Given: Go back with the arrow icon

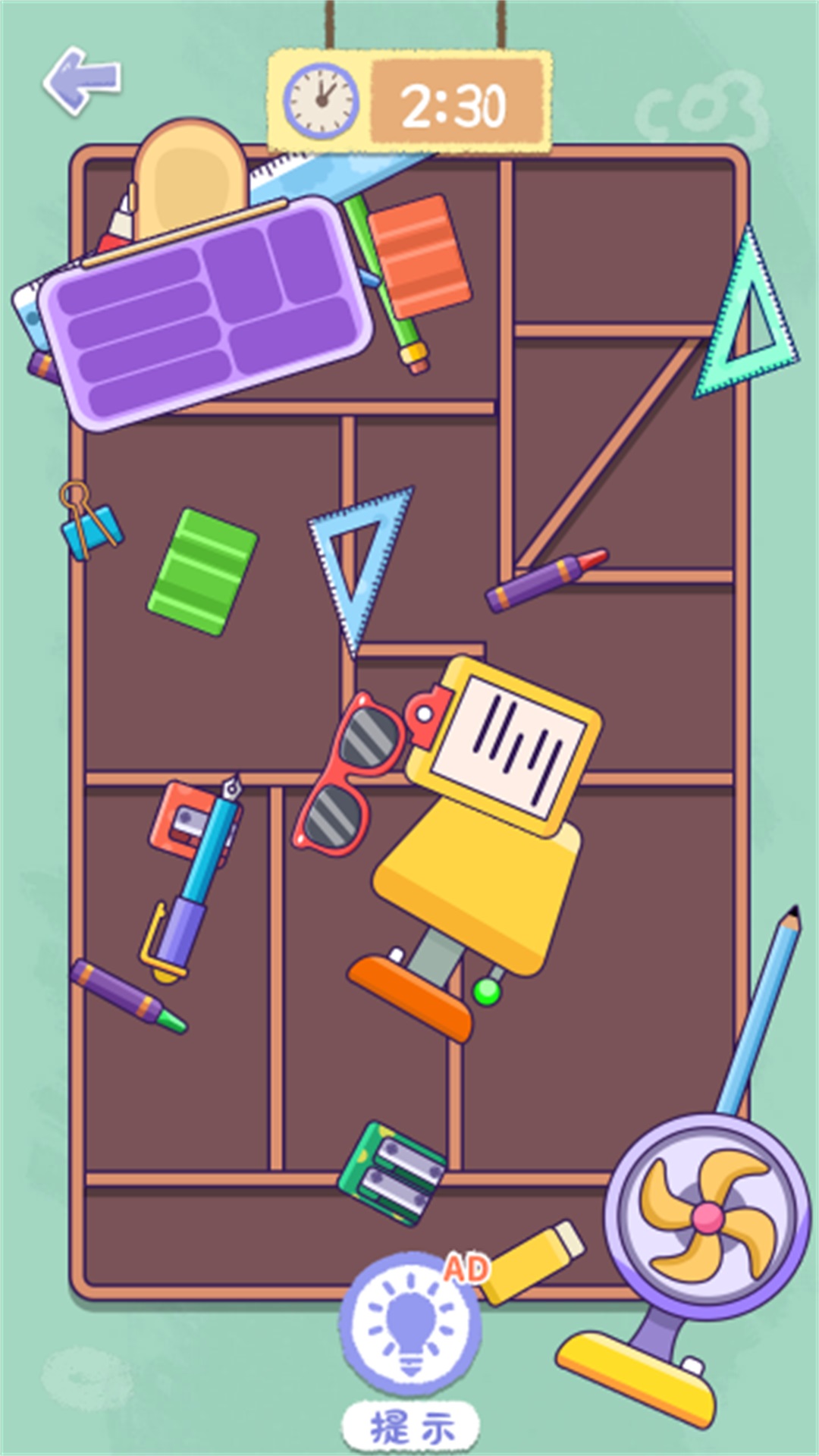Looking at the screenshot, I should [x=82, y=80].
